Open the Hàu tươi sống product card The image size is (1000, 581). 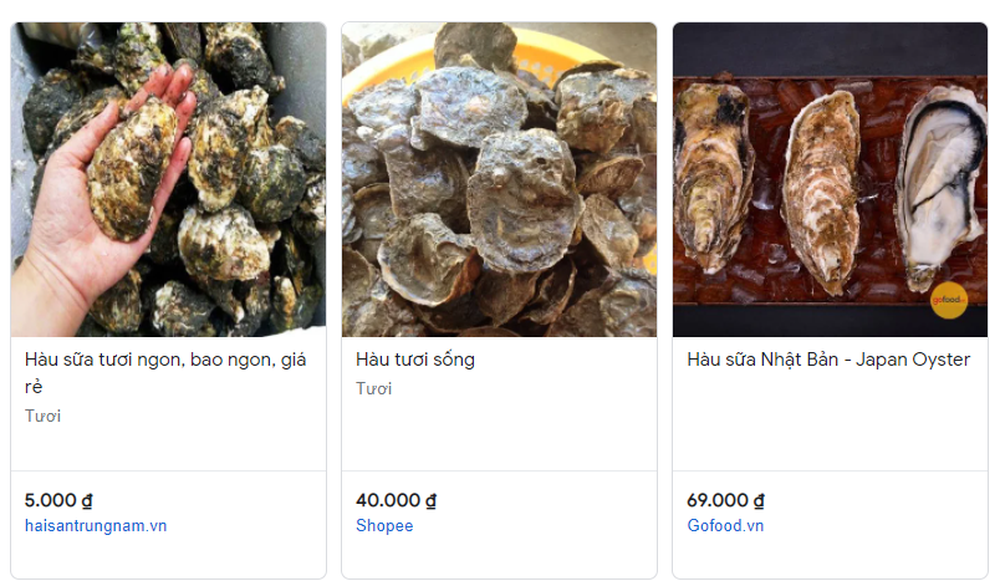tap(415, 360)
